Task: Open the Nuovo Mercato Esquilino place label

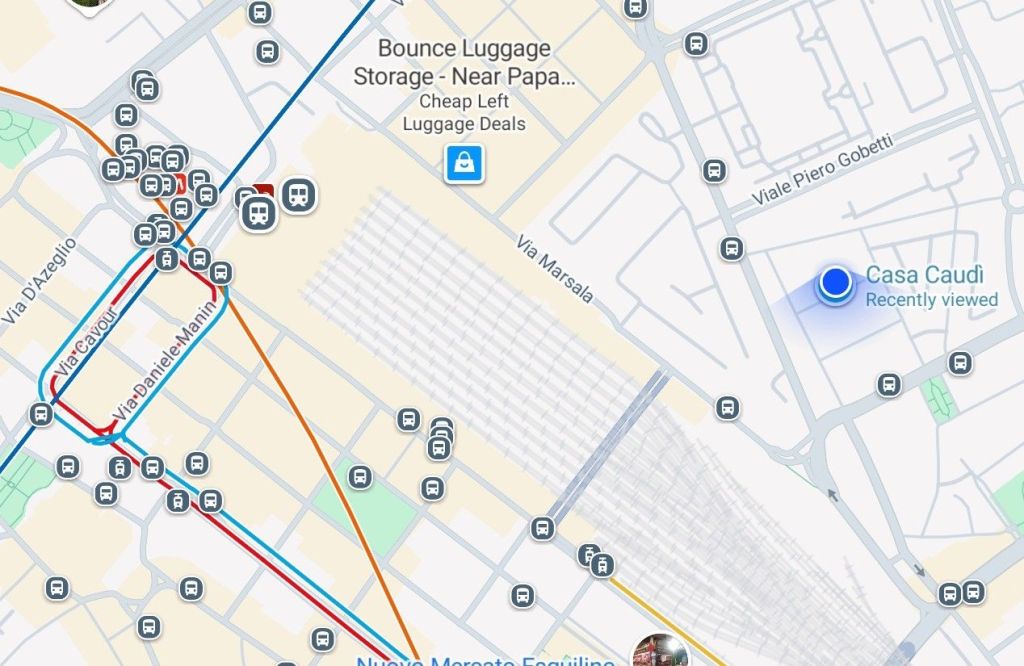Action: tap(485, 661)
